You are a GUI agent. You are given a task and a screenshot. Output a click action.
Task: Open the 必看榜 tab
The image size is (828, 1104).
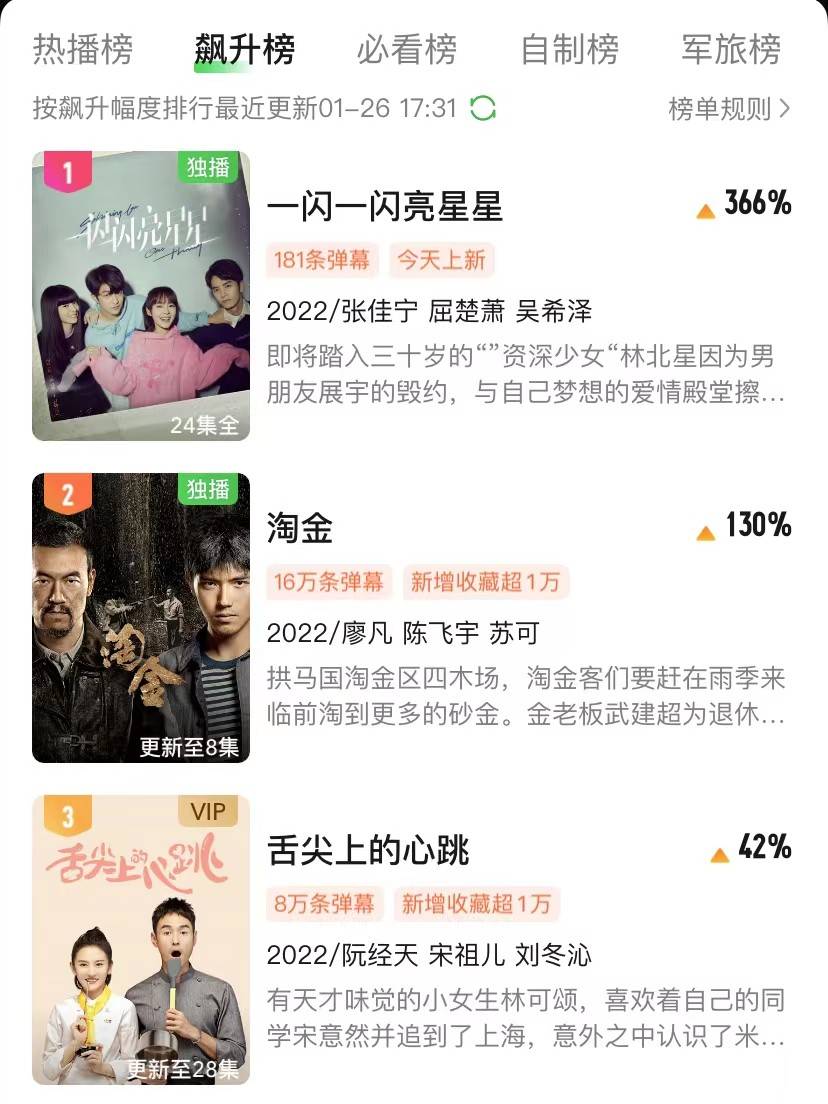(407, 49)
